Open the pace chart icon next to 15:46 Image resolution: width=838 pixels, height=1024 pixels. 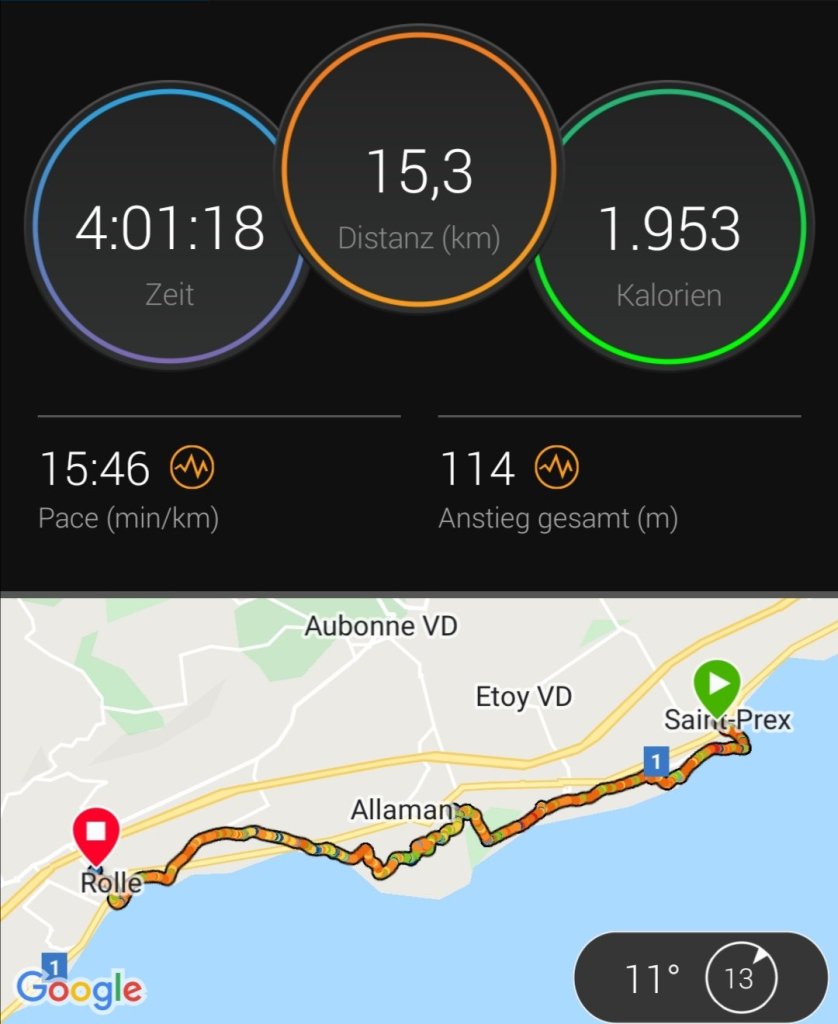(x=192, y=467)
